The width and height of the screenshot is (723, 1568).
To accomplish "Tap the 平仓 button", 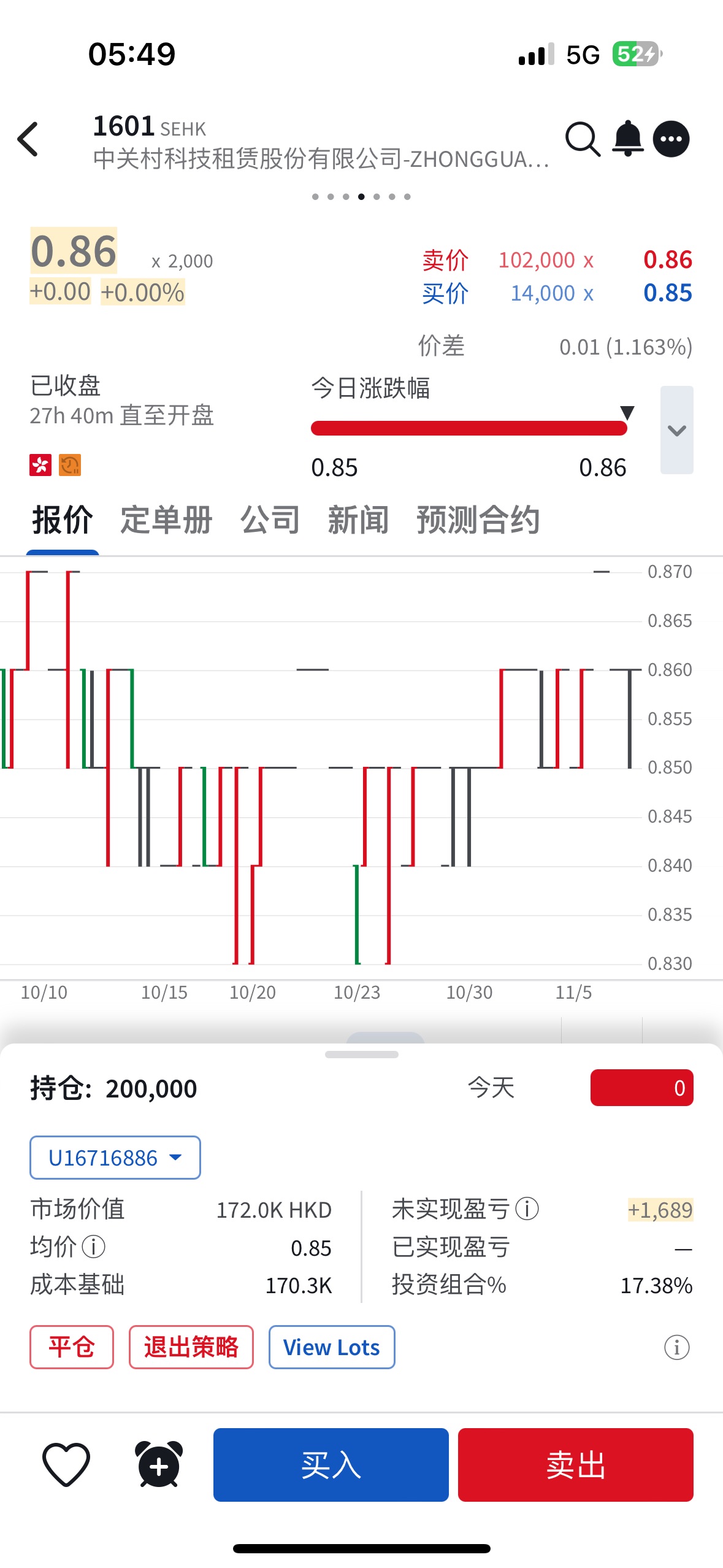I will click(72, 1347).
